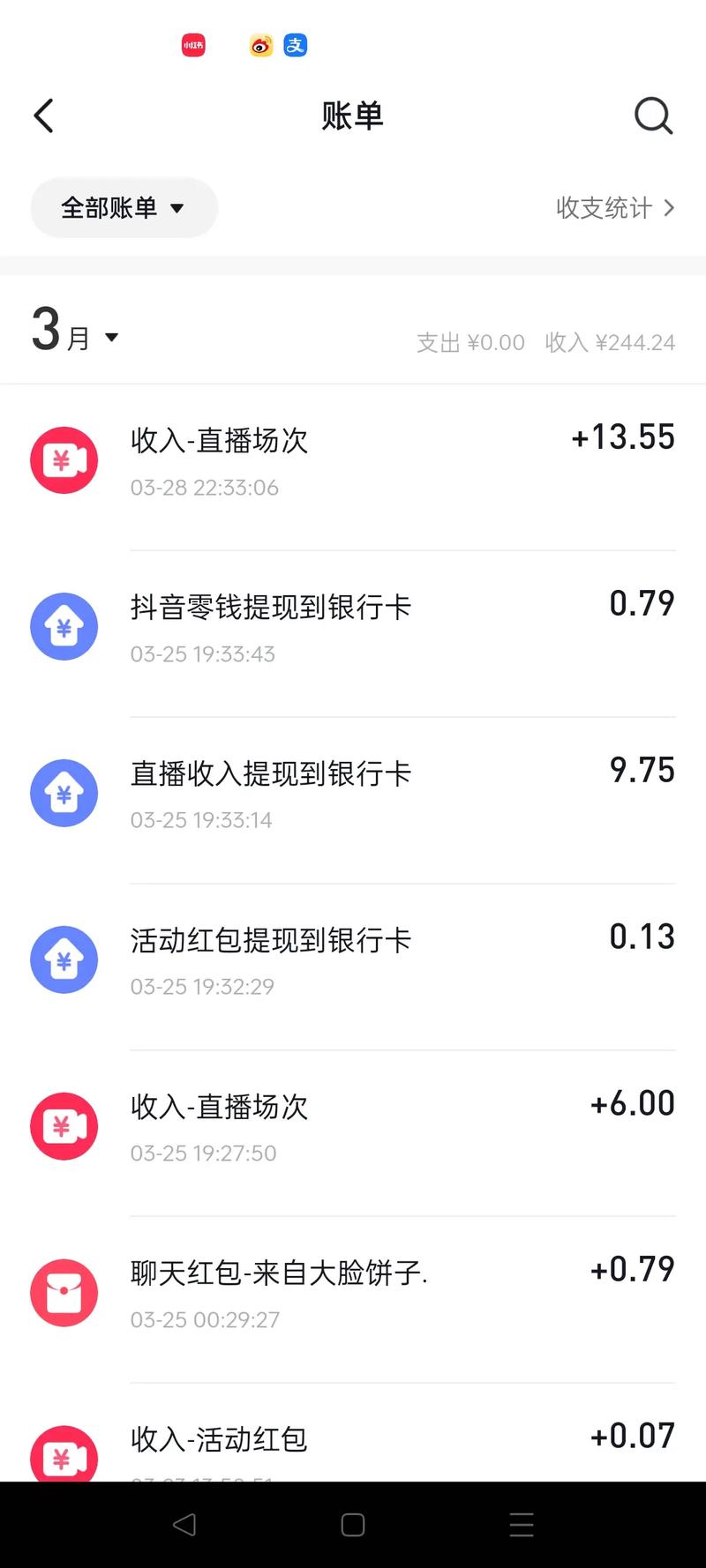This screenshot has height=1568, width=706.
Task: Expand the 全部账单 filter dropdown
Action: point(124,208)
